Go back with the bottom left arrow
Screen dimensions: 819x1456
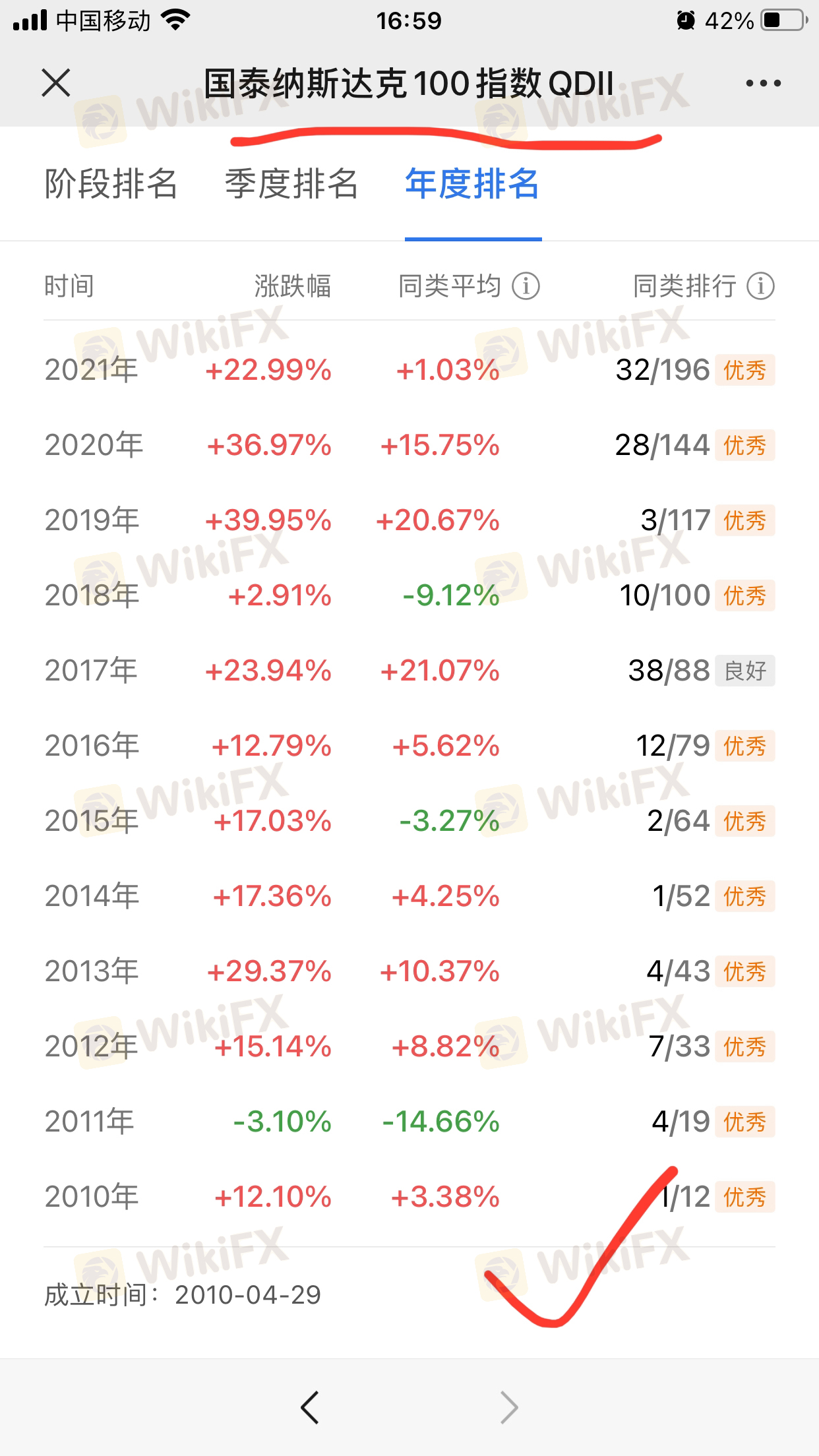(x=310, y=1407)
